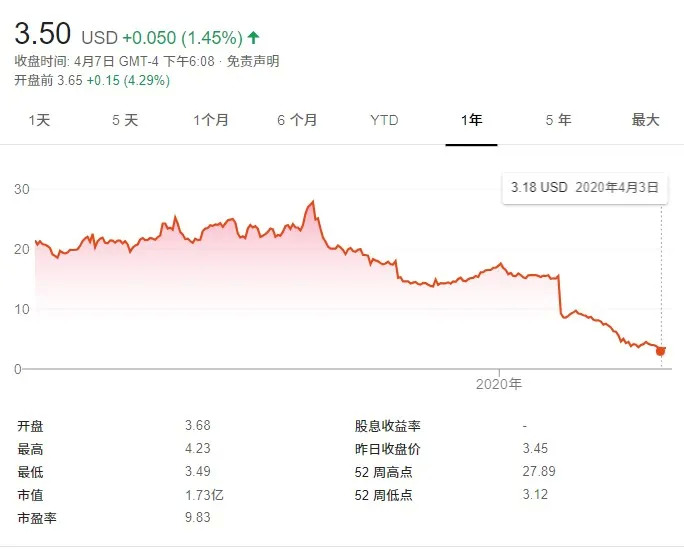The image size is (684, 549).
Task: Switch to the 1天 time range
Action: pos(39,120)
